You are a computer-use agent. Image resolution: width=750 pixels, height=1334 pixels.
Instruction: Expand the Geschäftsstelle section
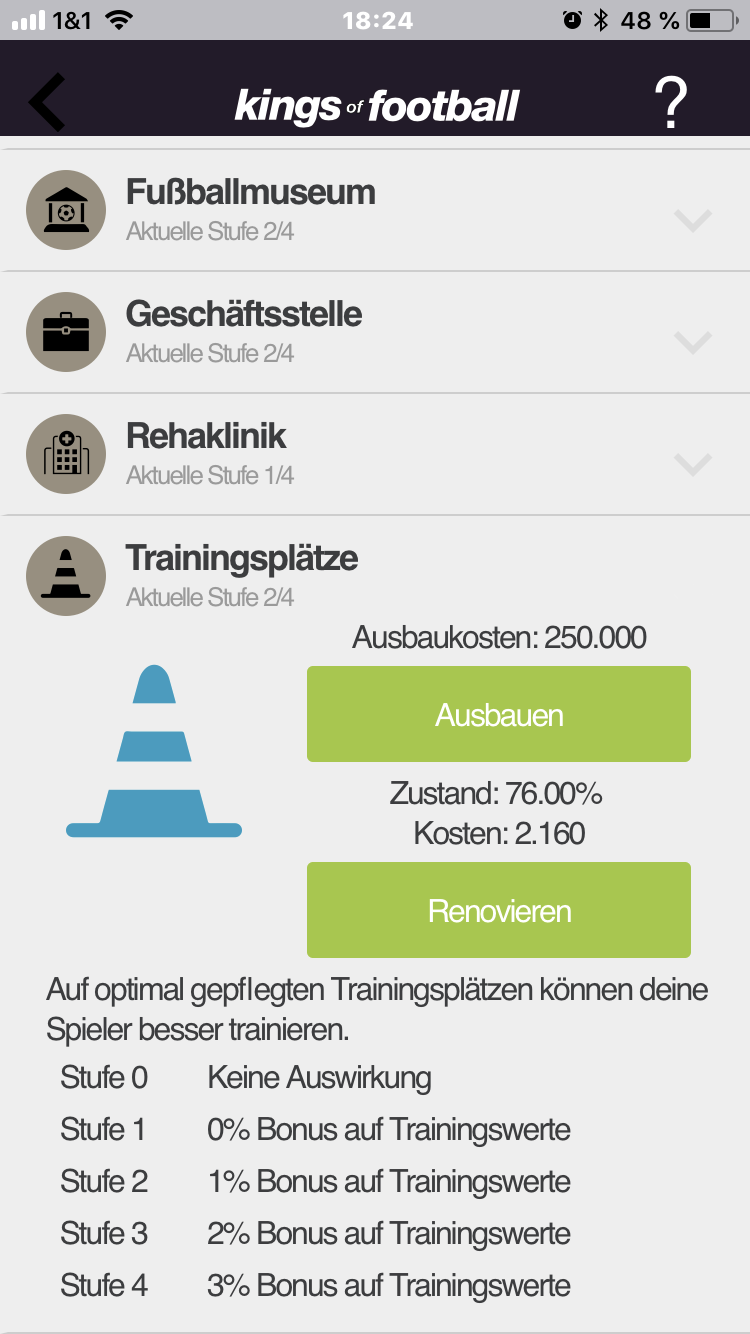pyautogui.click(x=692, y=342)
